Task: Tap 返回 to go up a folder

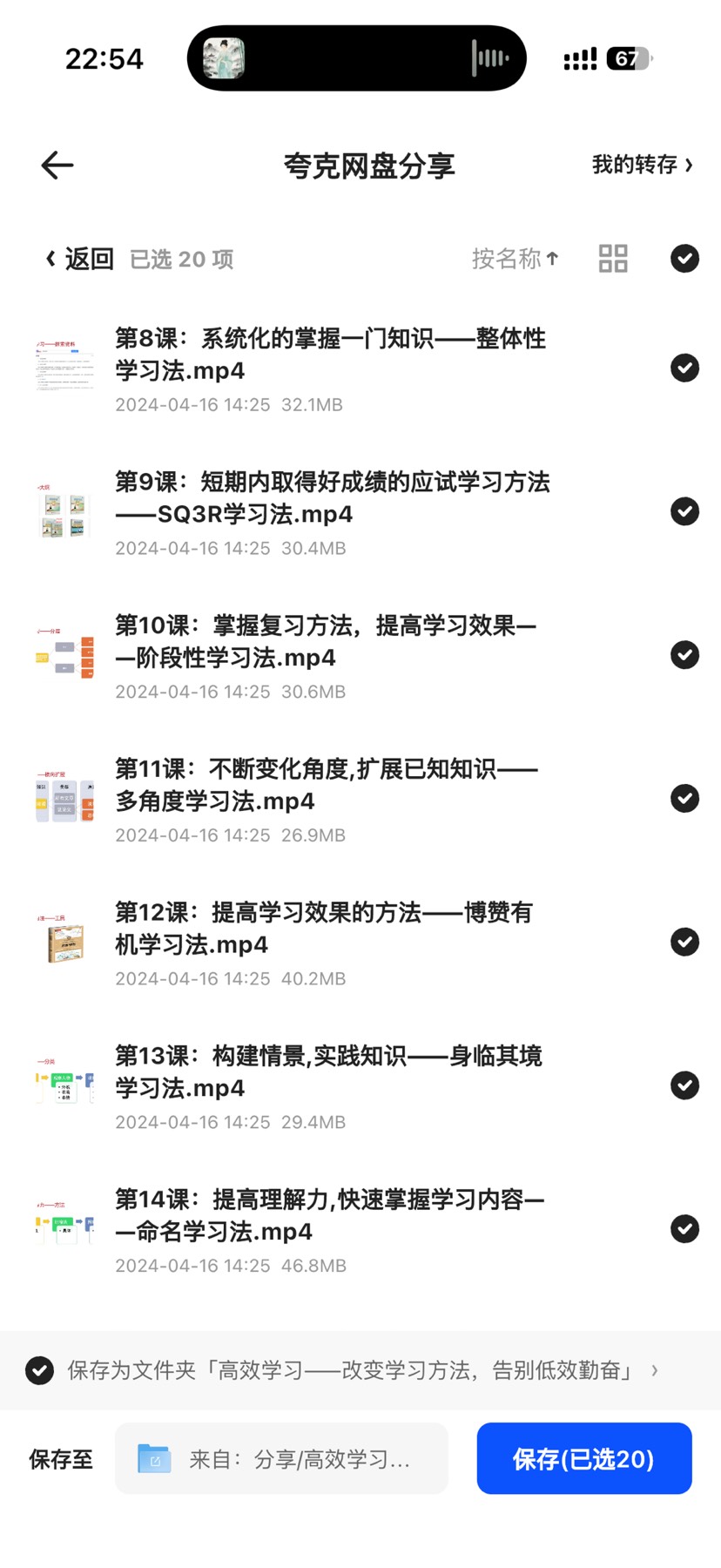Action: pyautogui.click(x=80, y=259)
